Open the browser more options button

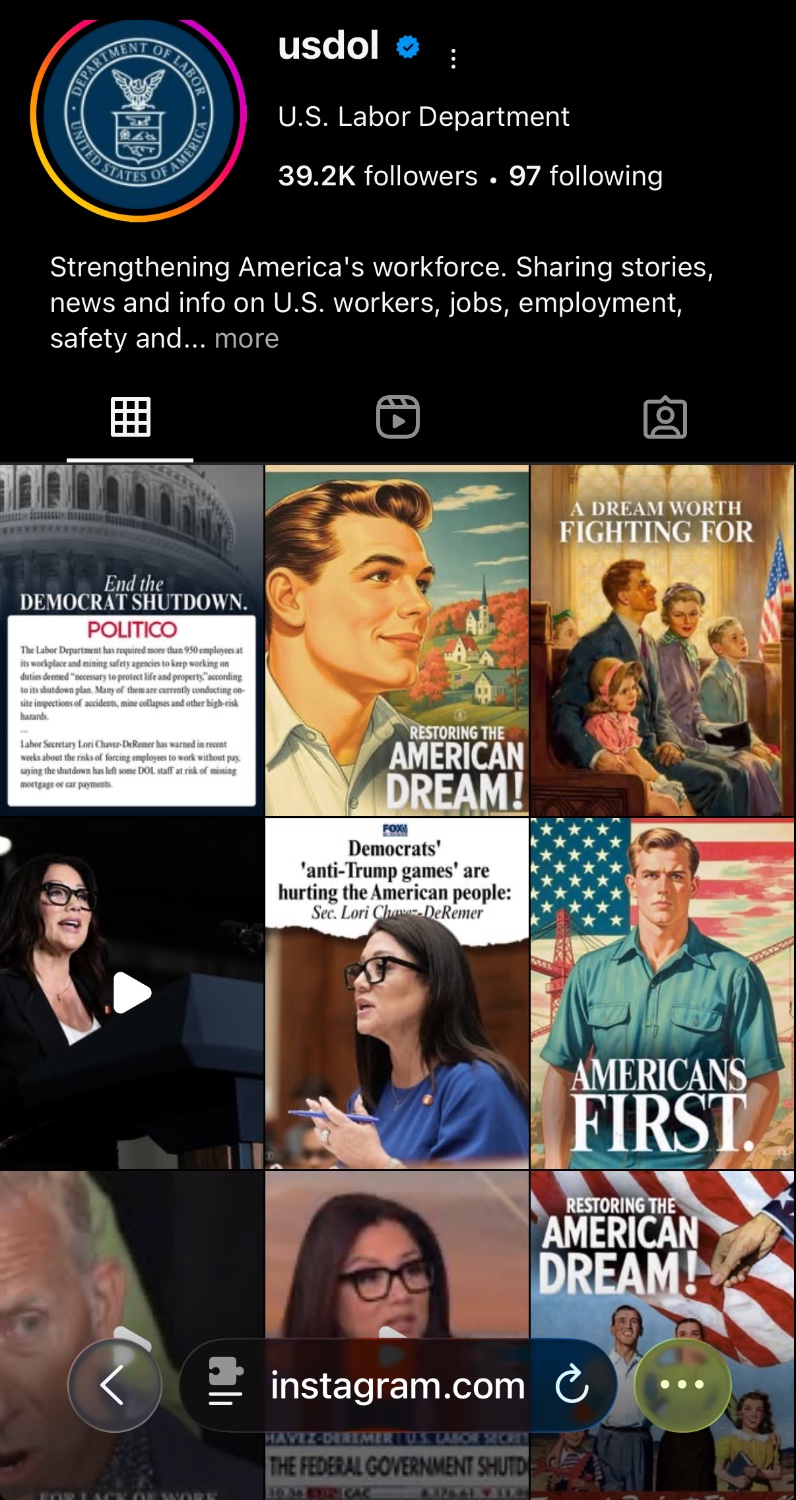(683, 1386)
